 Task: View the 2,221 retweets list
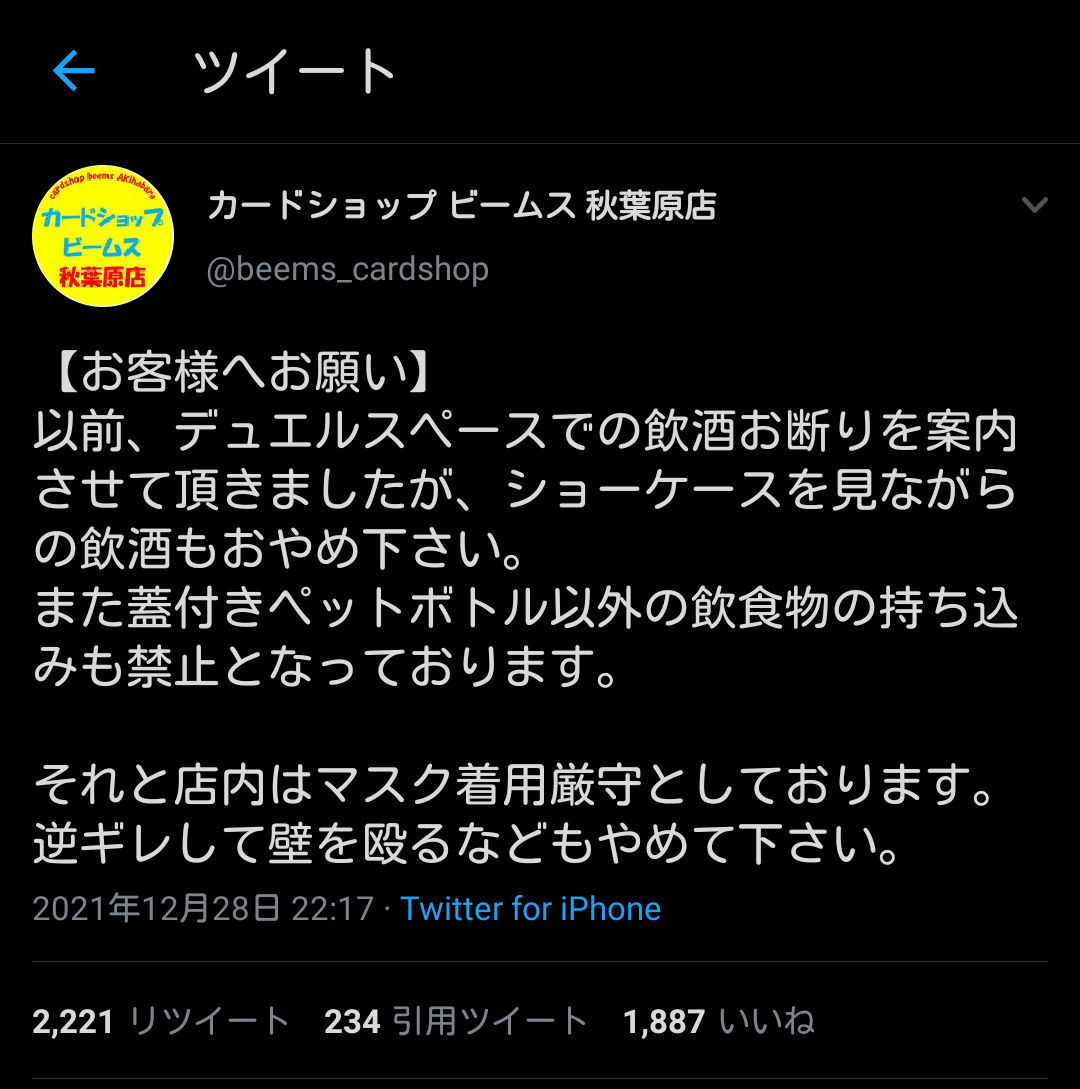tap(160, 1021)
